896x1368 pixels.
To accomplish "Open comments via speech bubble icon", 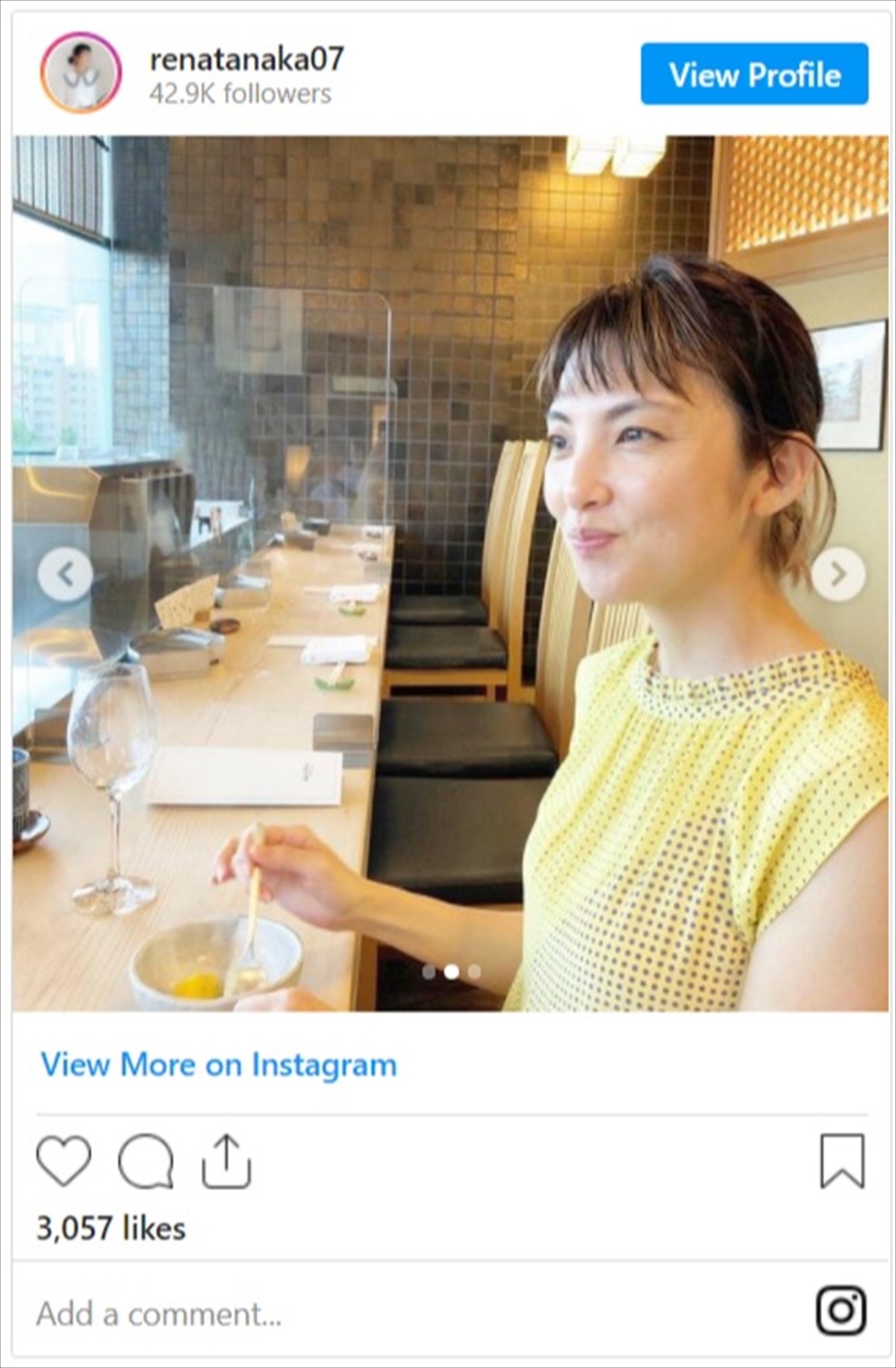I will point(146,1161).
